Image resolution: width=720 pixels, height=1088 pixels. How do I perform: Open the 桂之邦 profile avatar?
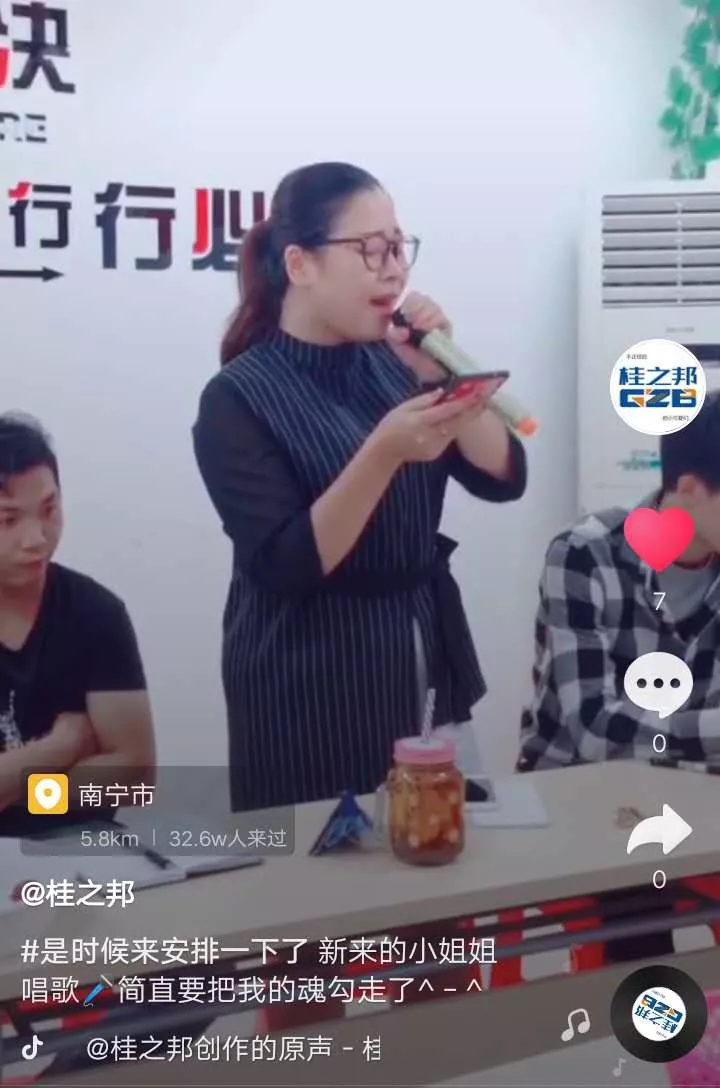[657, 387]
